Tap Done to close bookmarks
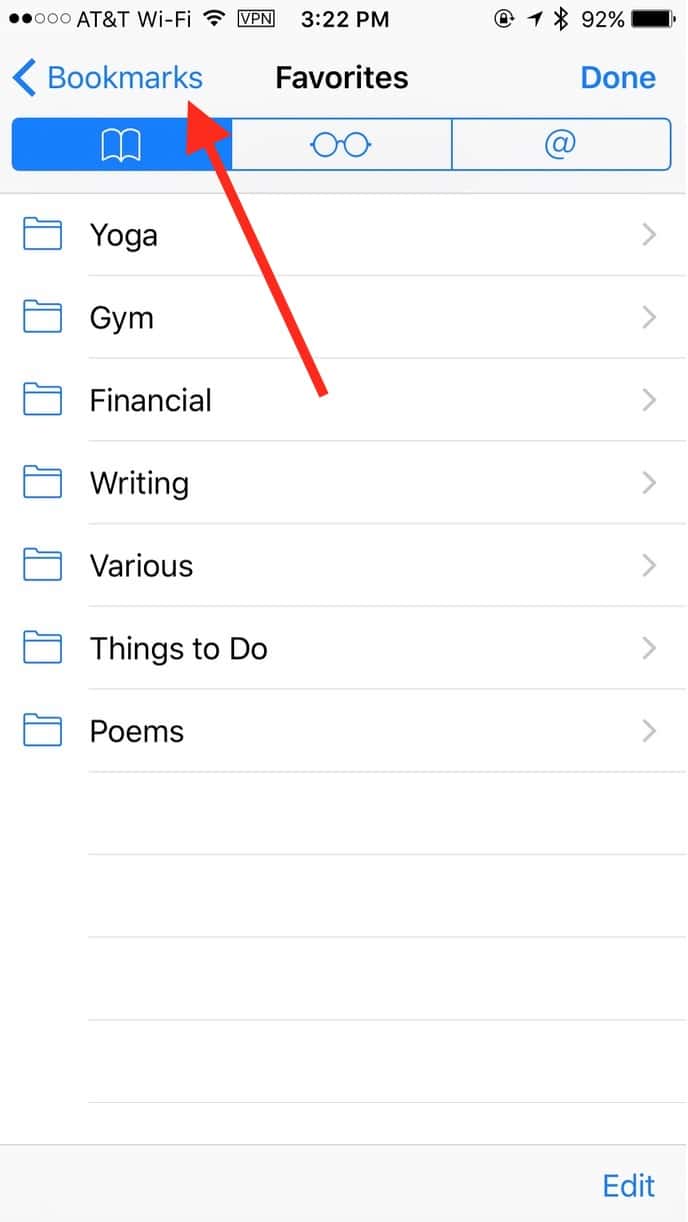The width and height of the screenshot is (688, 1222). coord(618,78)
